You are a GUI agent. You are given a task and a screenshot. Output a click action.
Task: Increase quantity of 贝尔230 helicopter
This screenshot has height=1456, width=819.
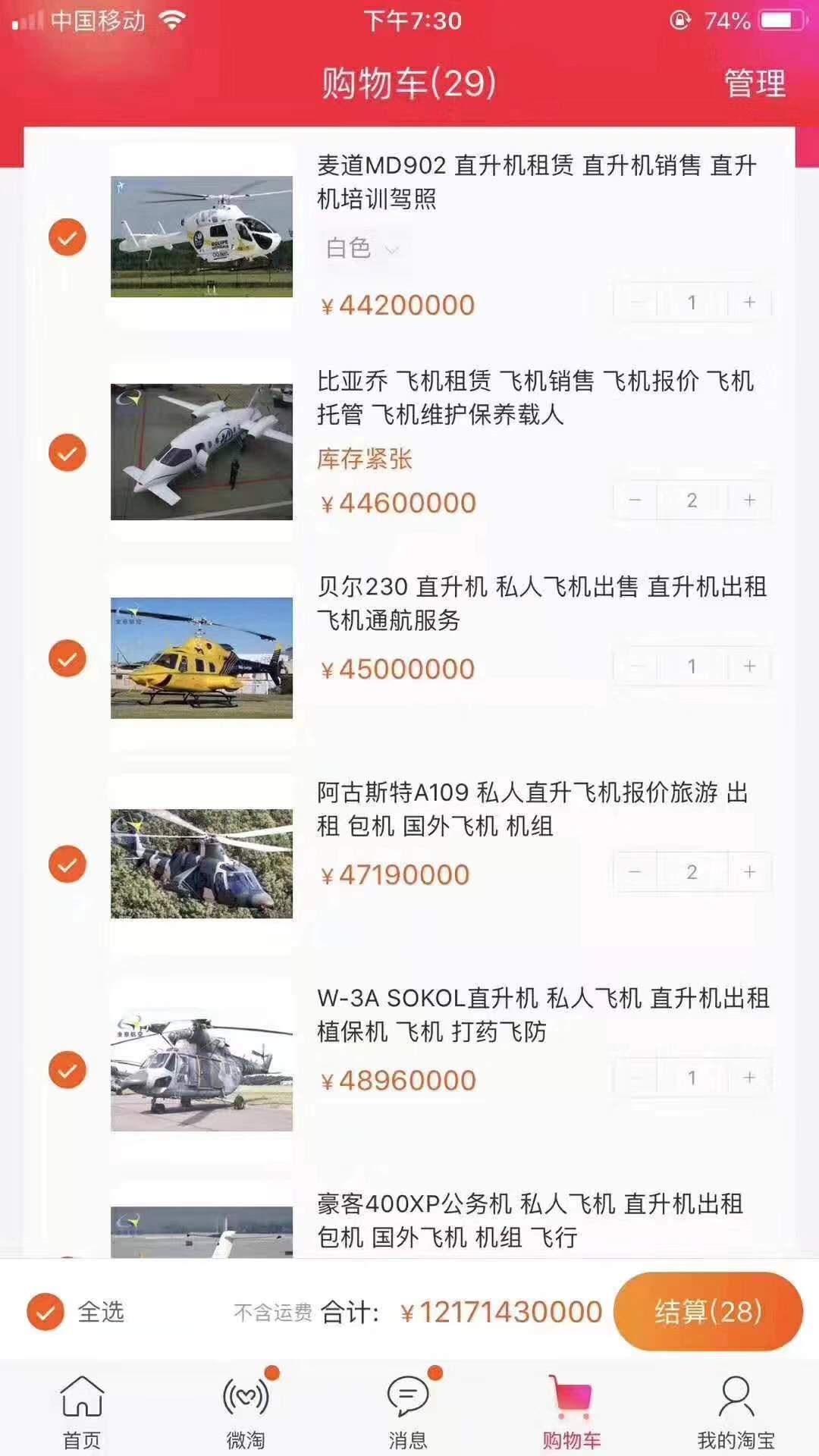(749, 667)
